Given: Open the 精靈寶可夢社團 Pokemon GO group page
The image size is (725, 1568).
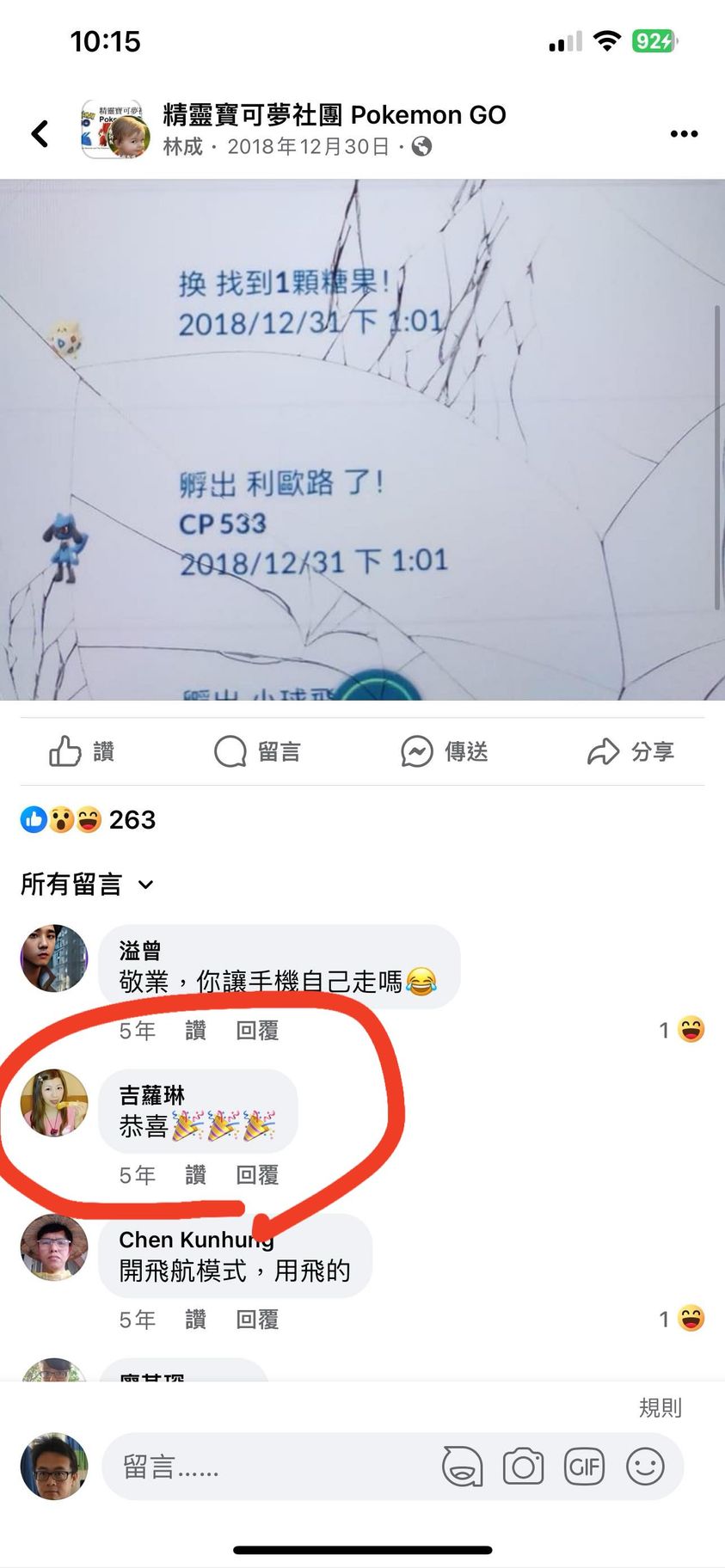Looking at the screenshot, I should (334, 115).
